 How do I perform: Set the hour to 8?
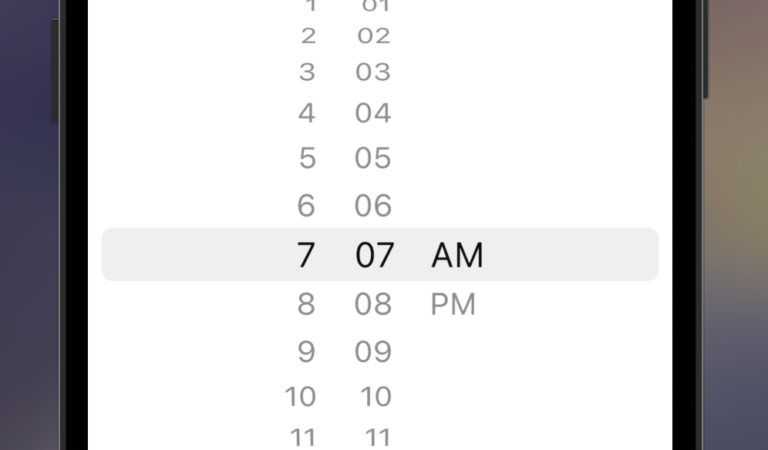point(306,304)
